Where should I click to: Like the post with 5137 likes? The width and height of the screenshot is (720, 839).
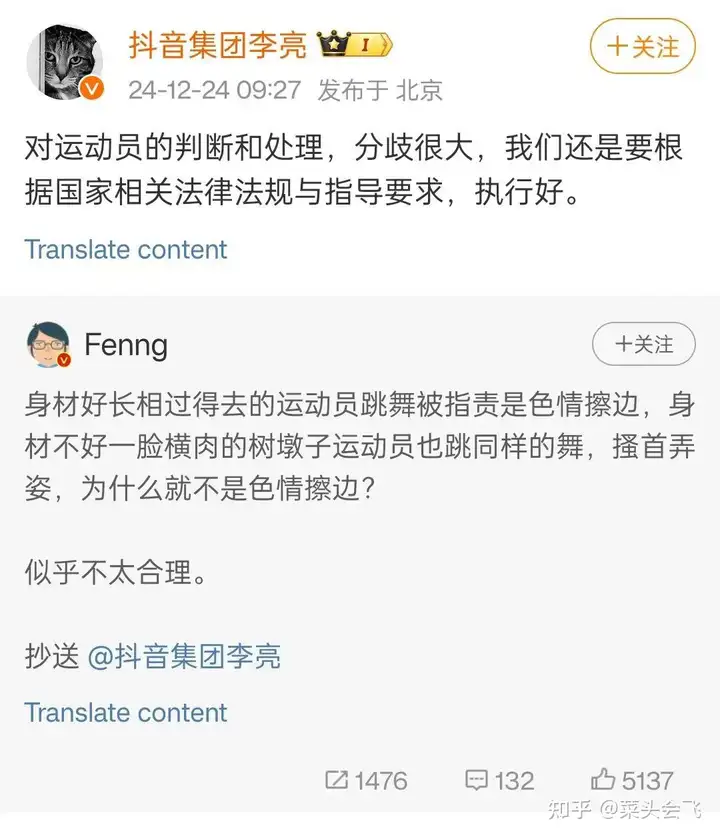(x=632, y=781)
